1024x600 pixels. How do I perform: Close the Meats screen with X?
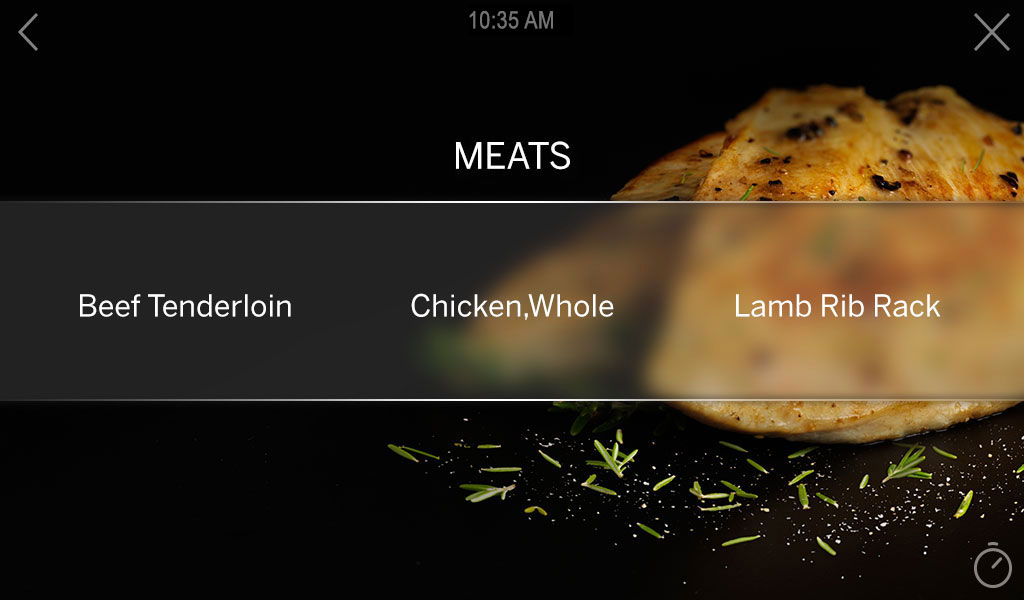pyautogui.click(x=991, y=33)
